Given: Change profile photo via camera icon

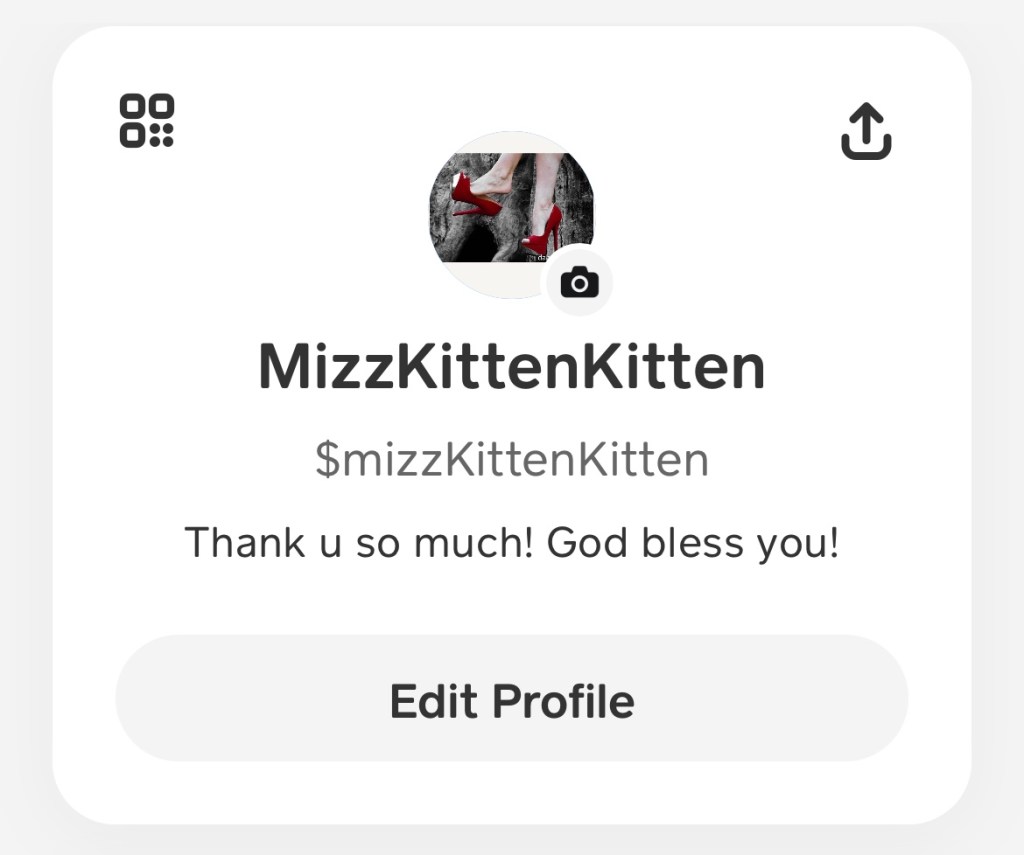Looking at the screenshot, I should (579, 283).
